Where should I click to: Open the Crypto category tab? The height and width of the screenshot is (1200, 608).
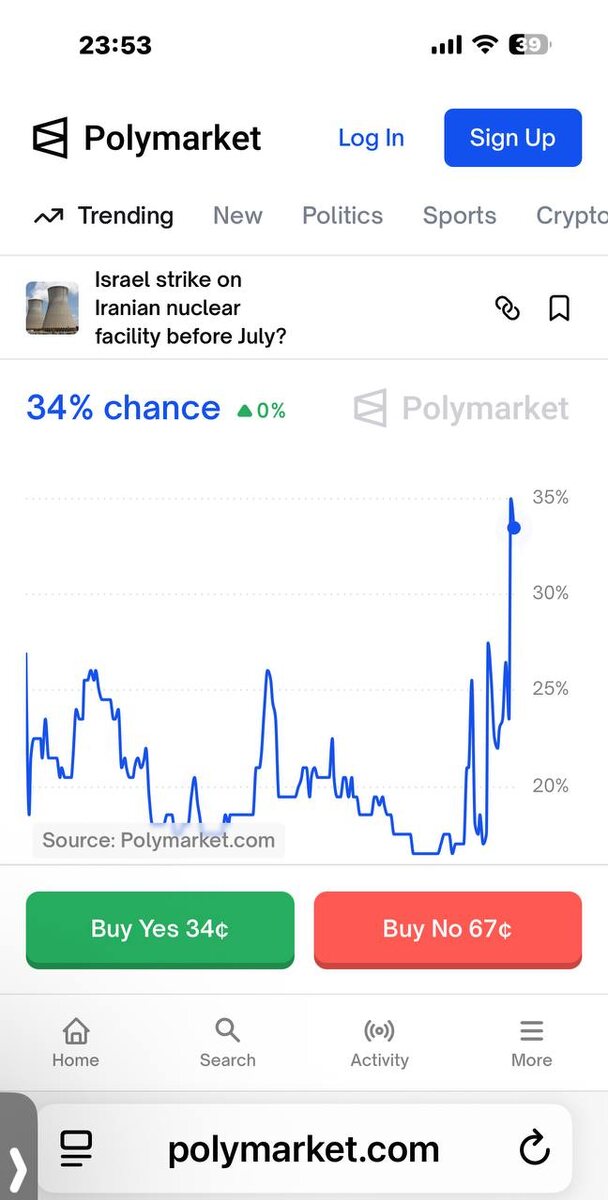pyautogui.click(x=571, y=216)
